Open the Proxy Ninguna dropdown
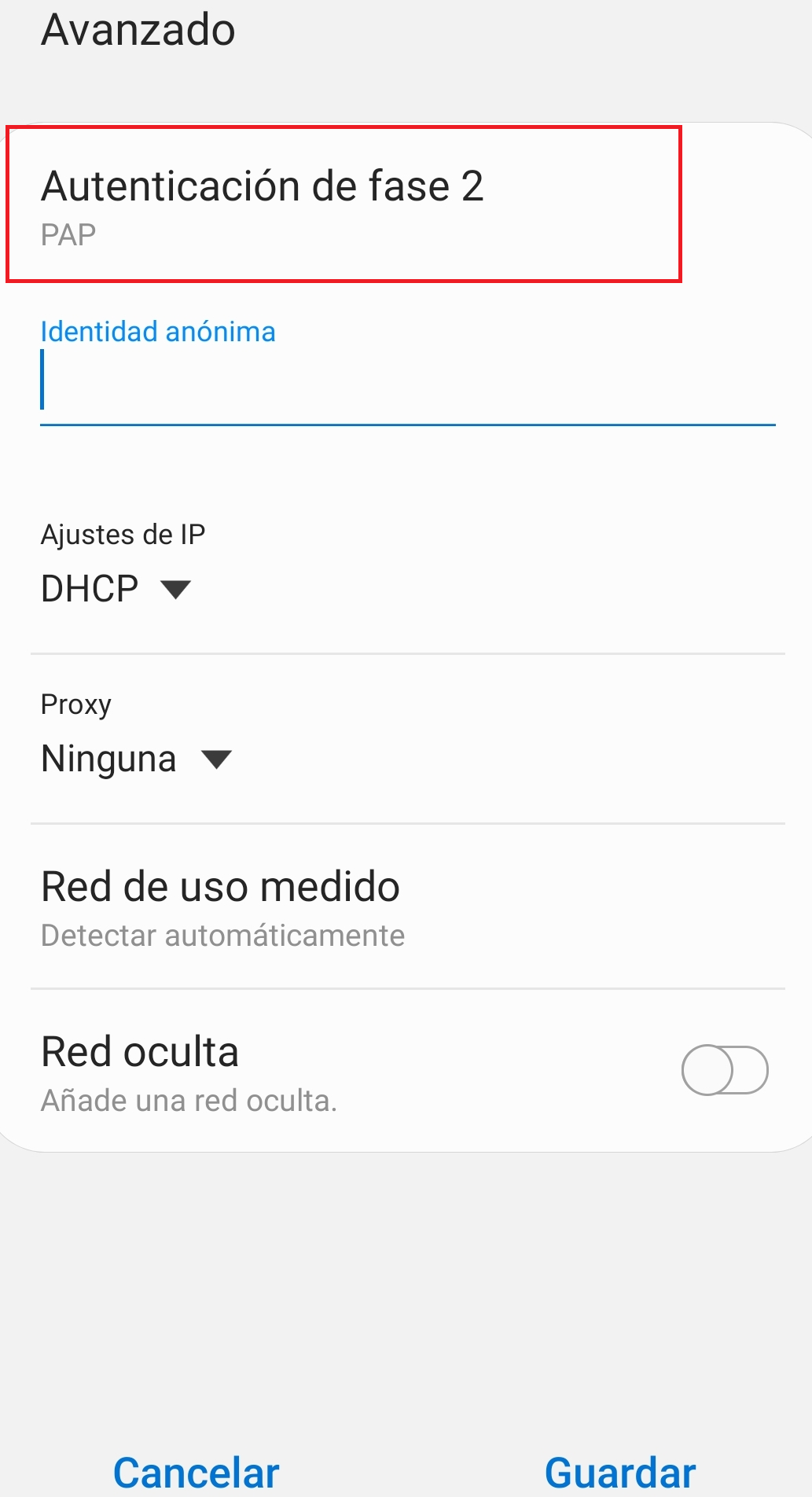The image size is (812, 1497). click(x=134, y=757)
